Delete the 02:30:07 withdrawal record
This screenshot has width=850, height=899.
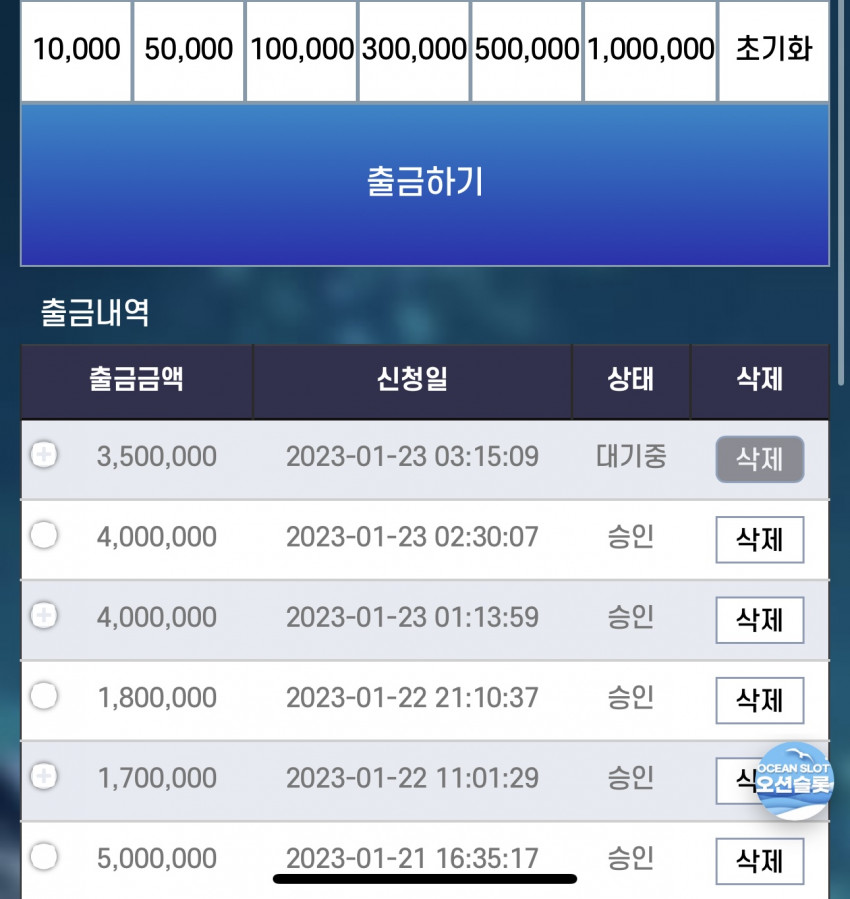[x=759, y=540]
